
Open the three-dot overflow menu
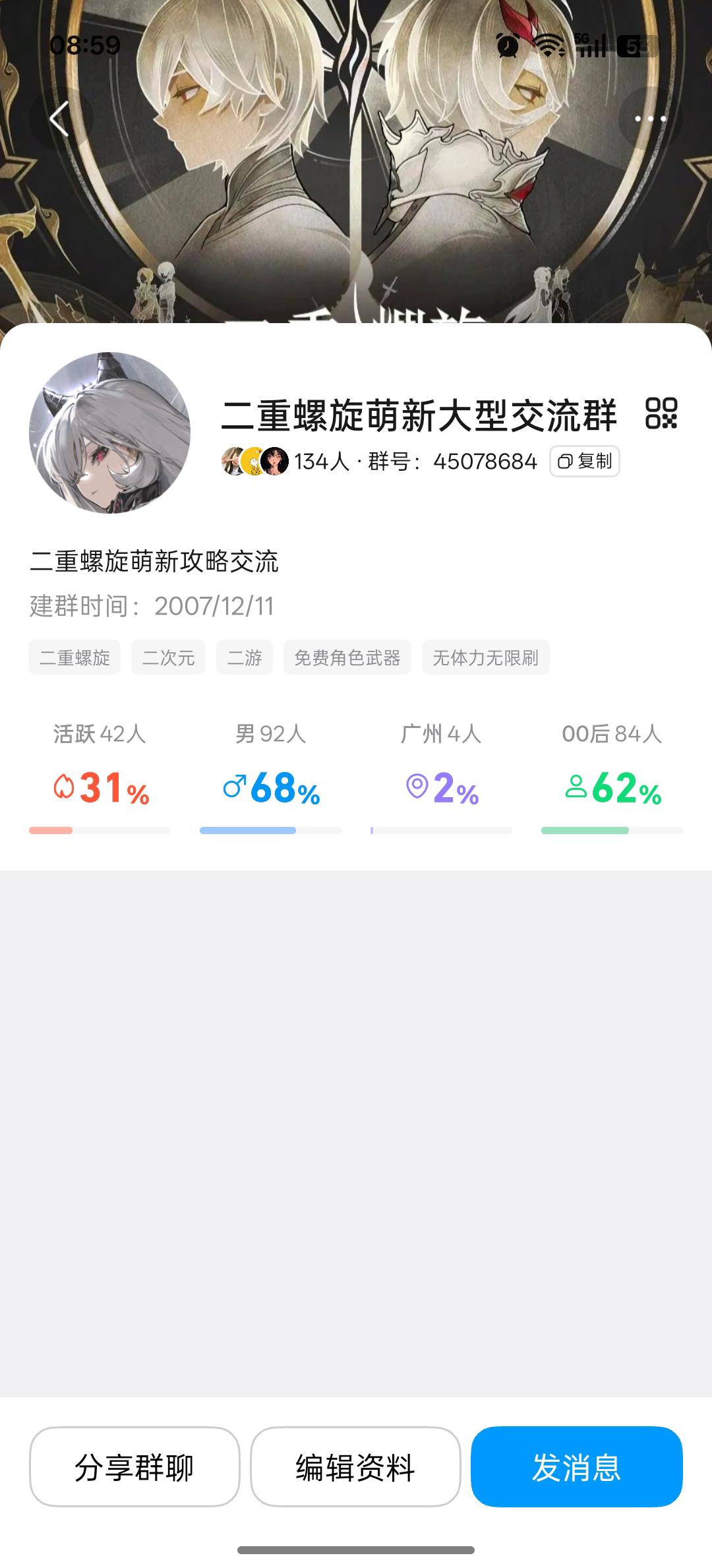coord(650,119)
